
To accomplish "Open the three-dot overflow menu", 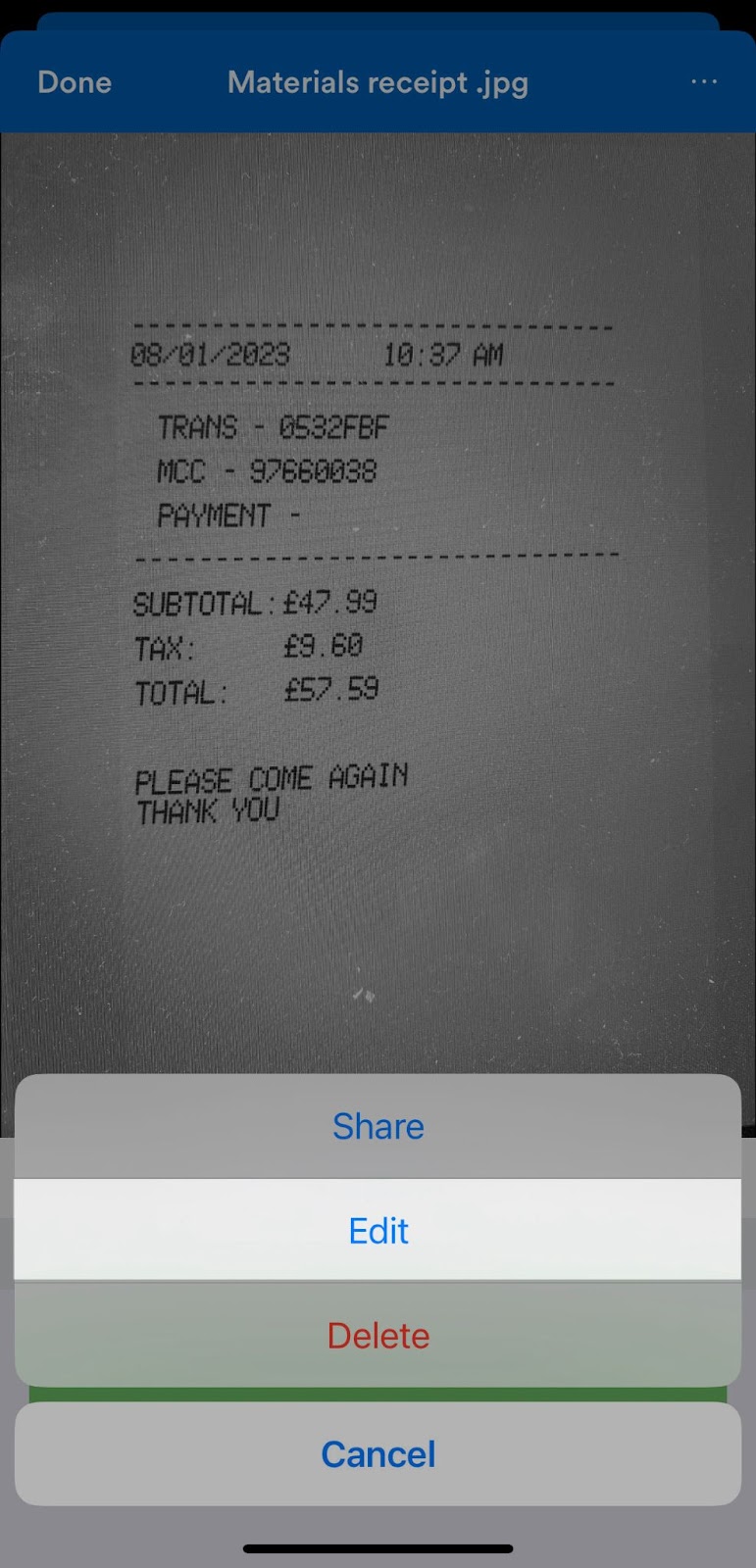I will click(x=704, y=82).
